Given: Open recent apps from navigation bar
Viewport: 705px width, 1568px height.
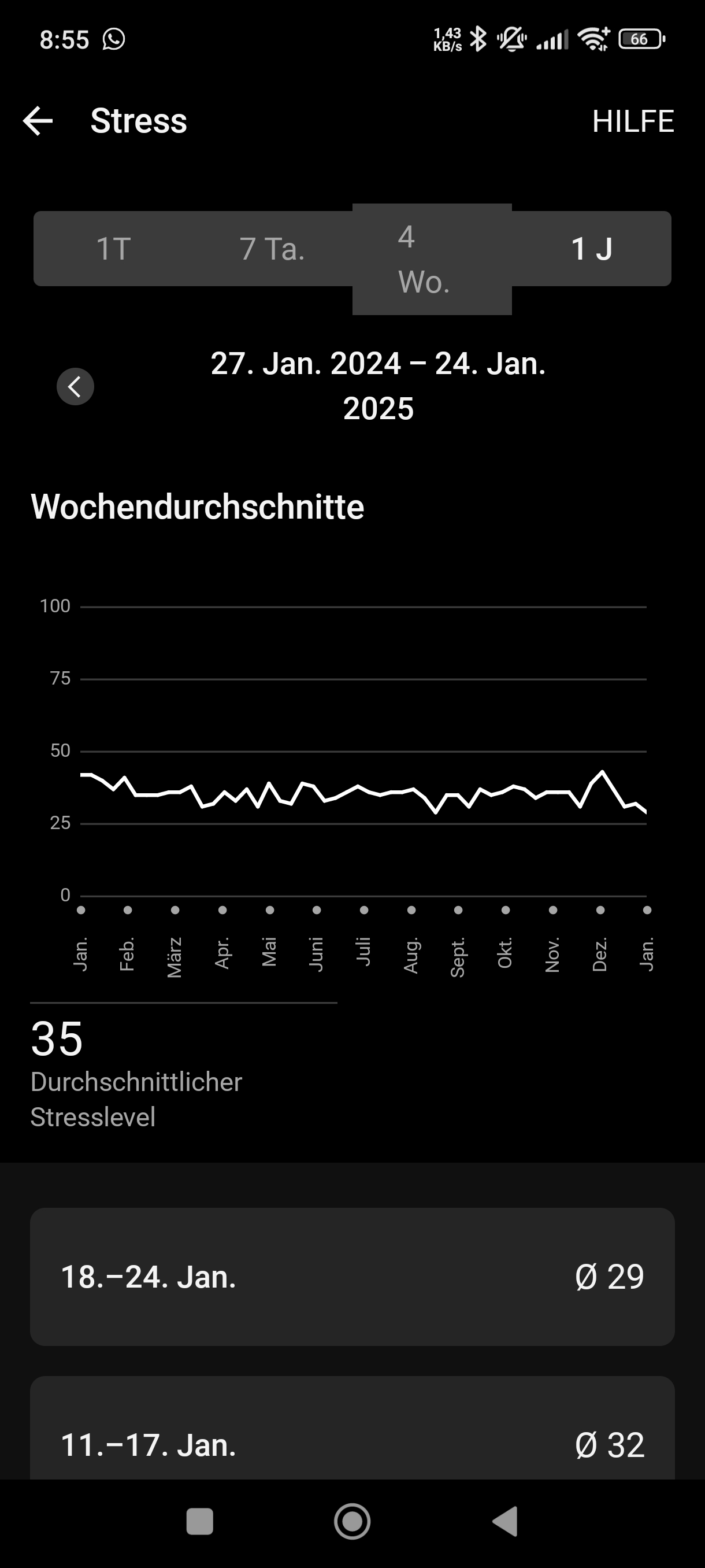Looking at the screenshot, I should 199,1522.
